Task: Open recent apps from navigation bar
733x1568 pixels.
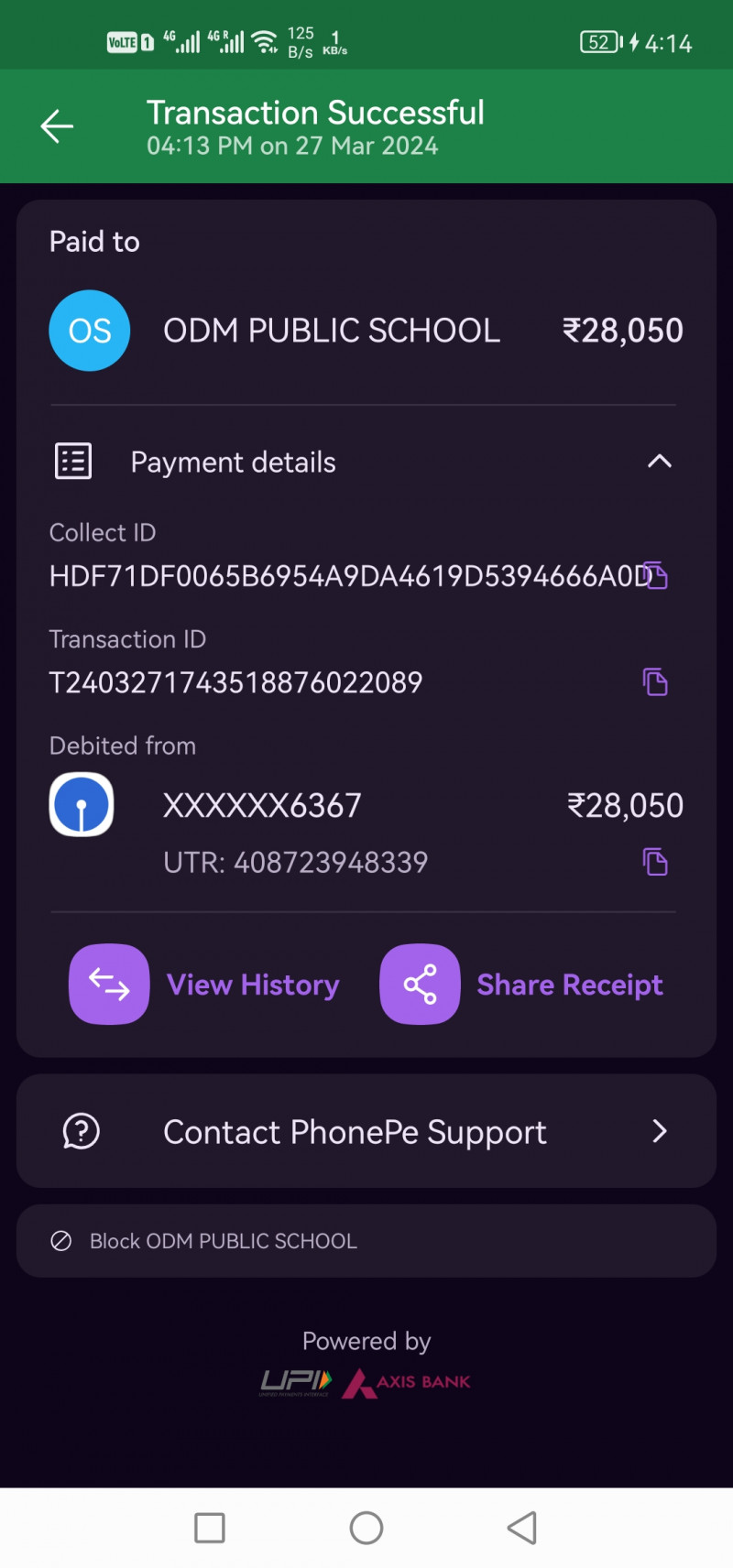Action: coord(210,1528)
